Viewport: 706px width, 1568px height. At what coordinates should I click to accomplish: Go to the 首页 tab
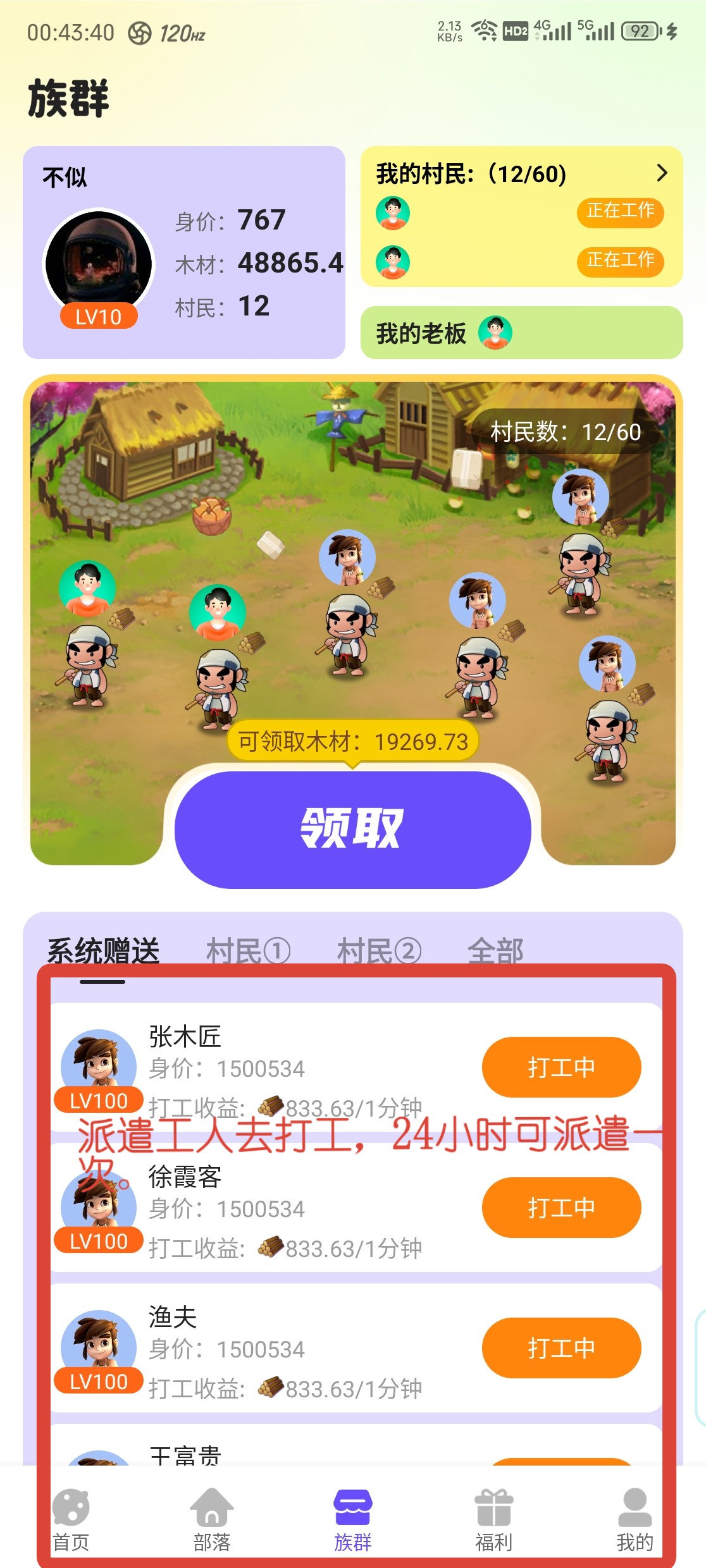pyautogui.click(x=71, y=1520)
